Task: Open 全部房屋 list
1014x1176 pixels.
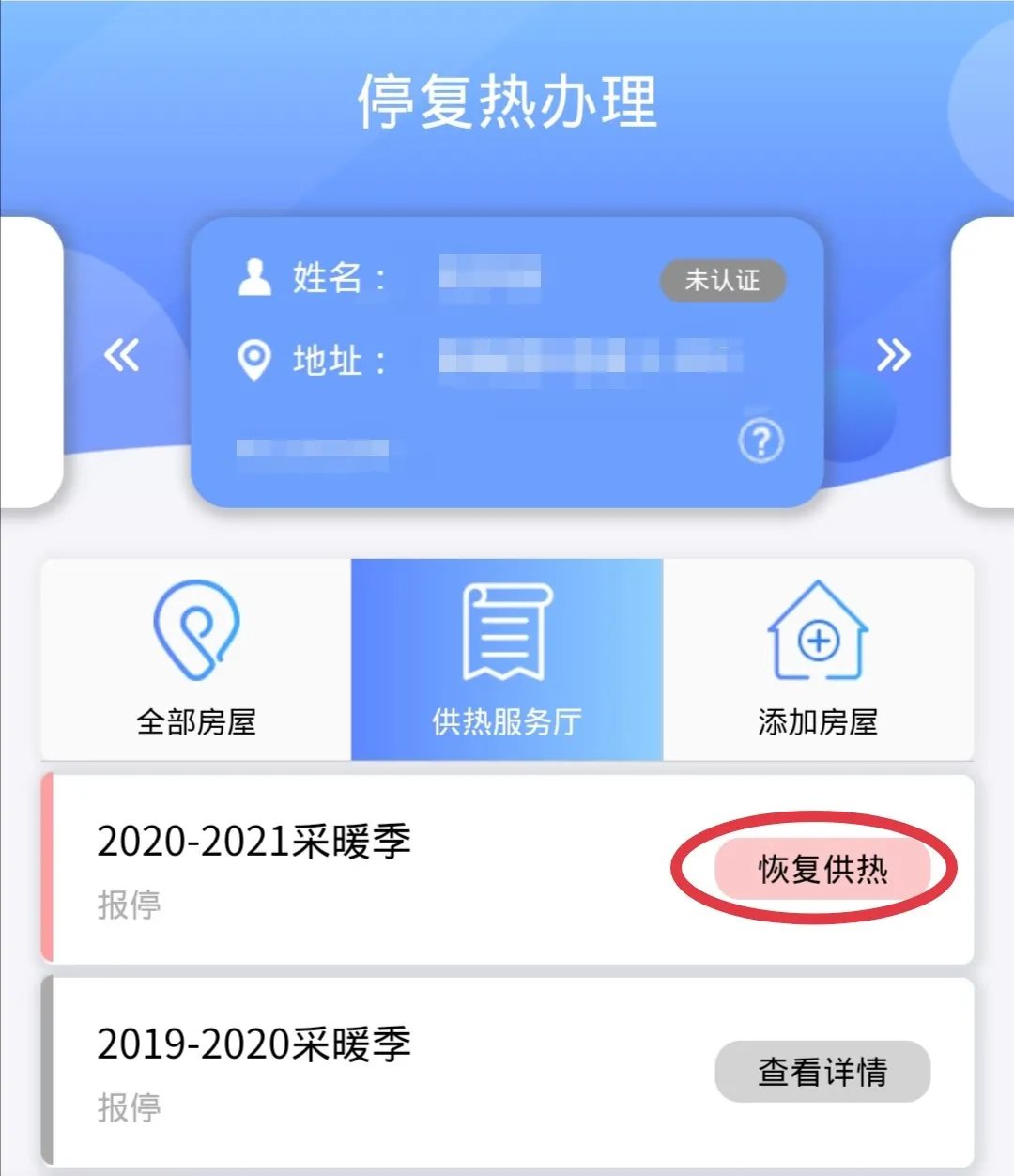Action: (x=195, y=659)
